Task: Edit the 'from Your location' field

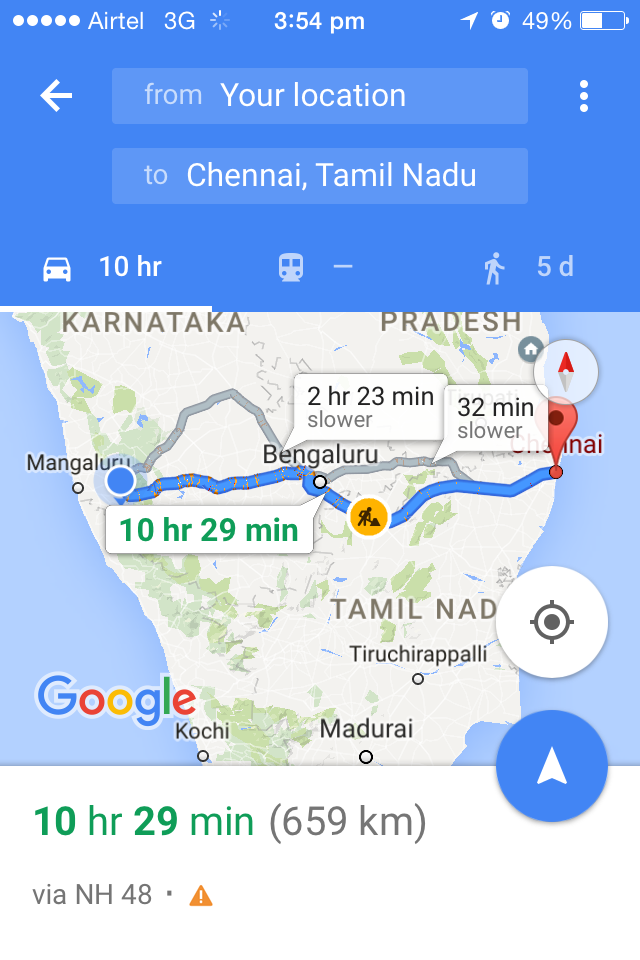Action: (319, 96)
